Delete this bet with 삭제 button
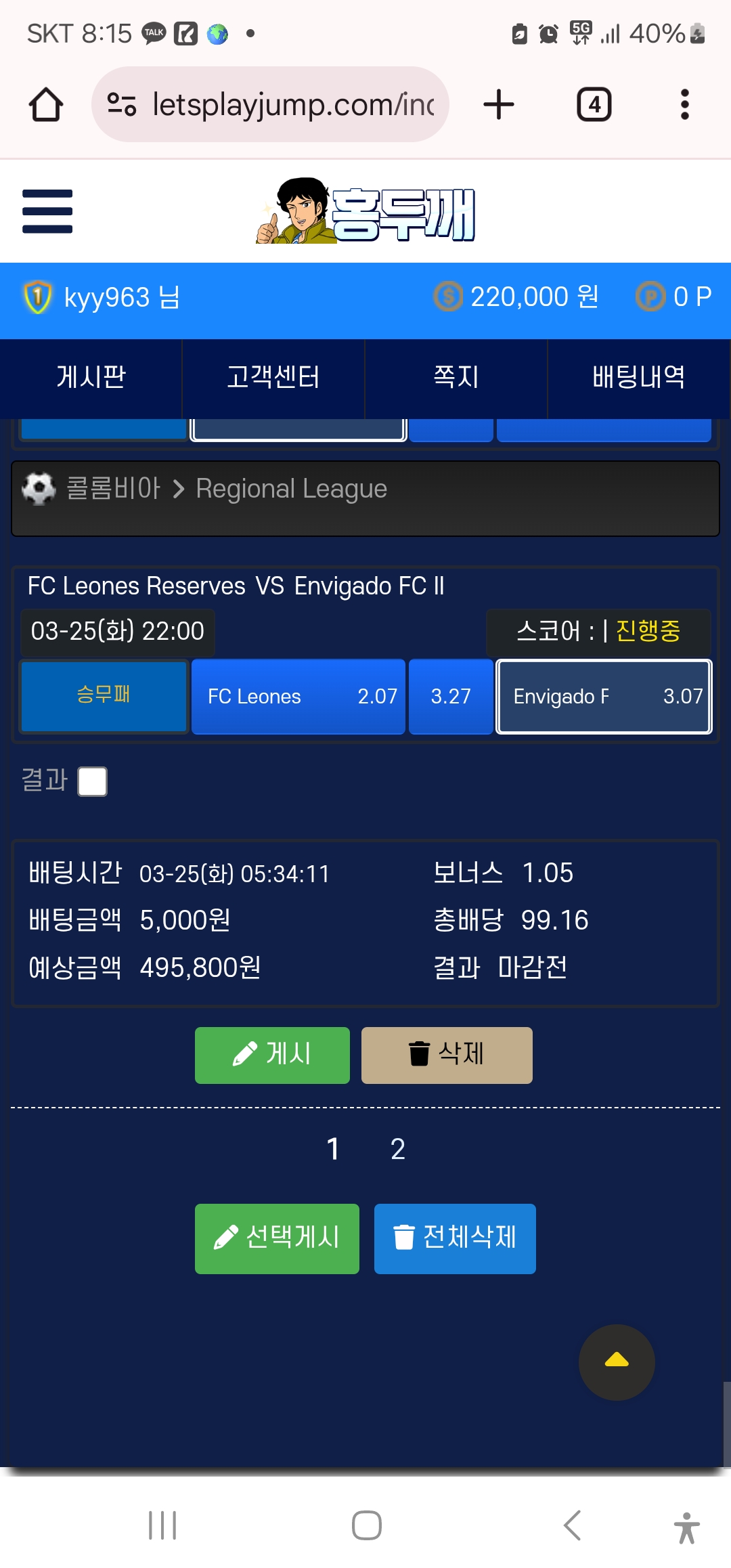This screenshot has height=1568, width=731. [x=447, y=1055]
